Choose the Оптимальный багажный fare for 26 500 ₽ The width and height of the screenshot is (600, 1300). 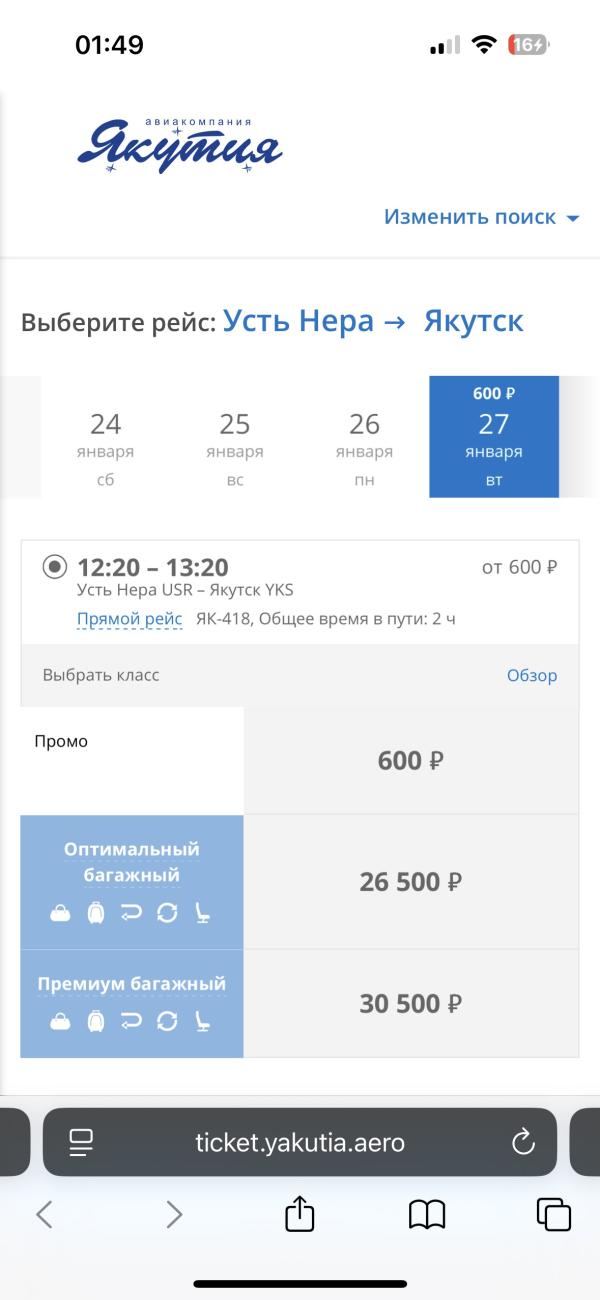(x=411, y=882)
